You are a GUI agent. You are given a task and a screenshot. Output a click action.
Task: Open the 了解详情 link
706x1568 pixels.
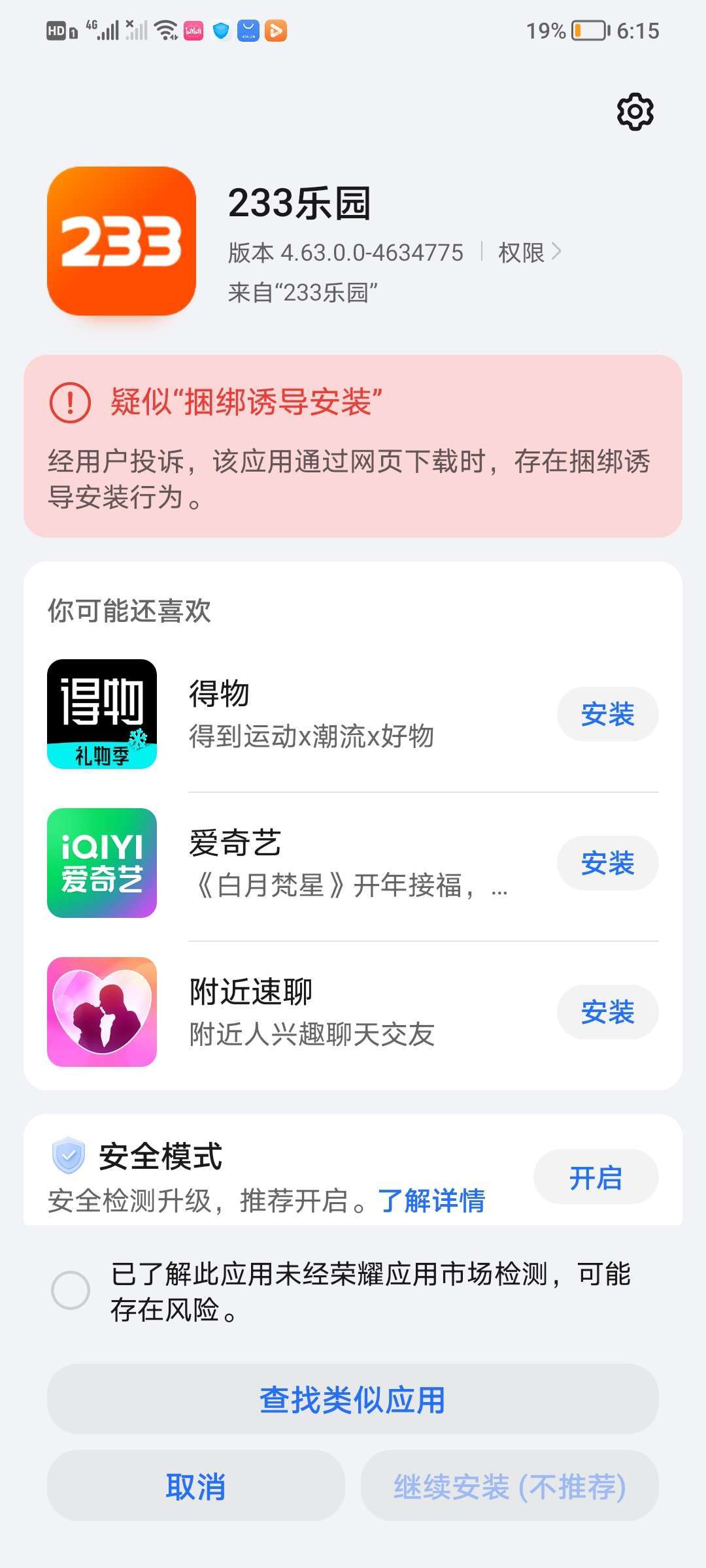click(431, 1201)
